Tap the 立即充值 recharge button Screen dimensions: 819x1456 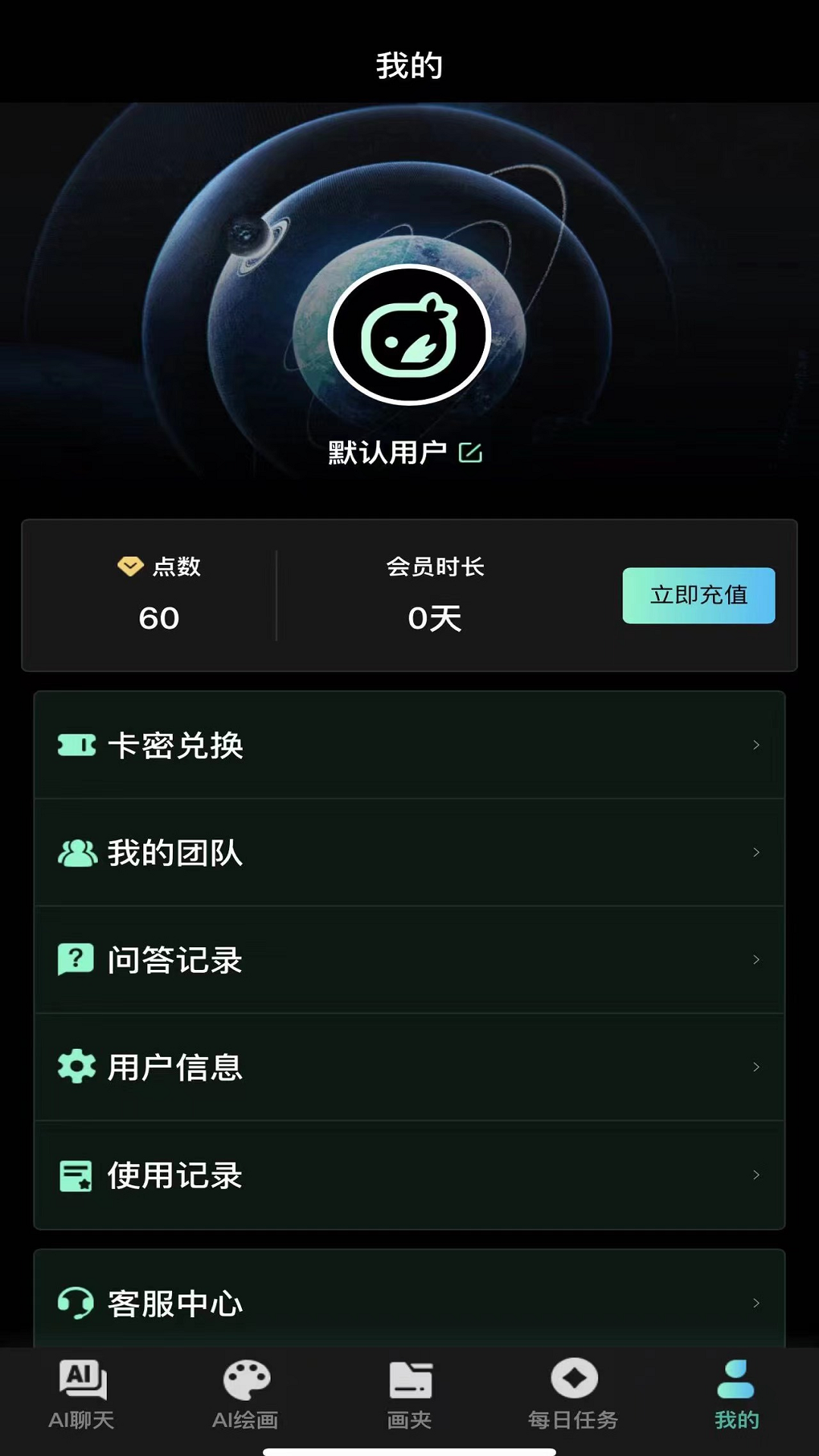(x=698, y=595)
